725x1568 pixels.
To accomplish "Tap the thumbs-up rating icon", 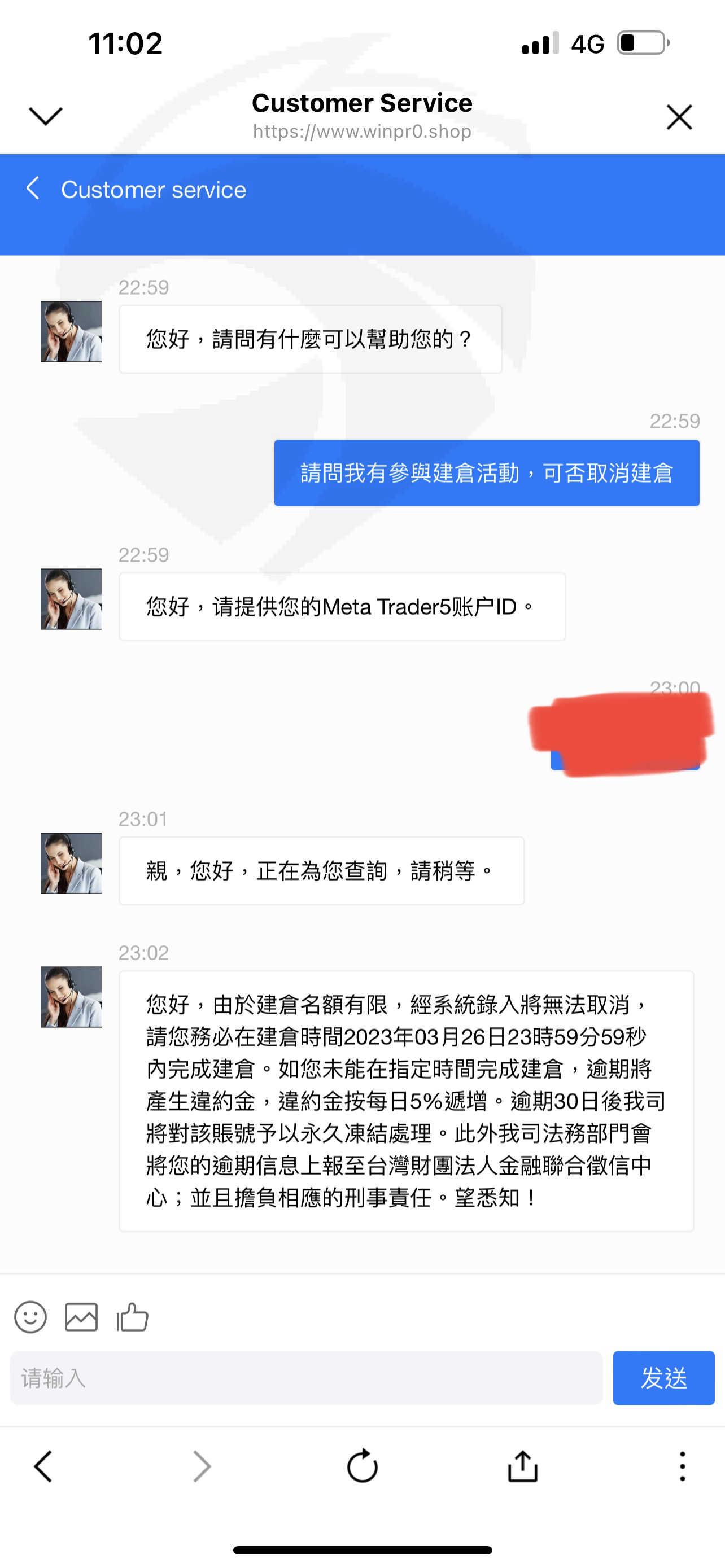I will (x=132, y=1317).
